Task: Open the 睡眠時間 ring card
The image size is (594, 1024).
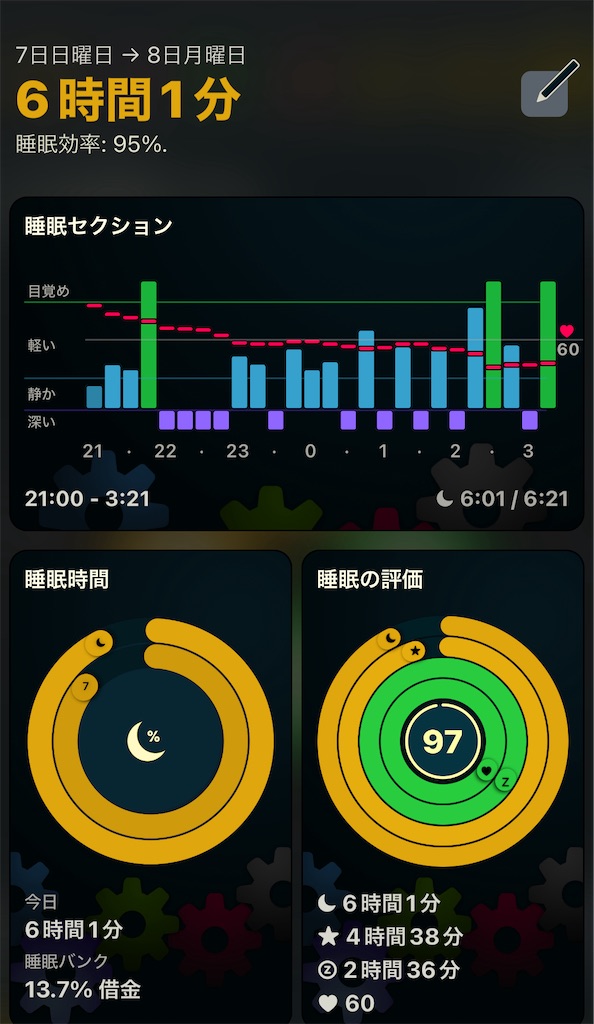Action: [151, 787]
